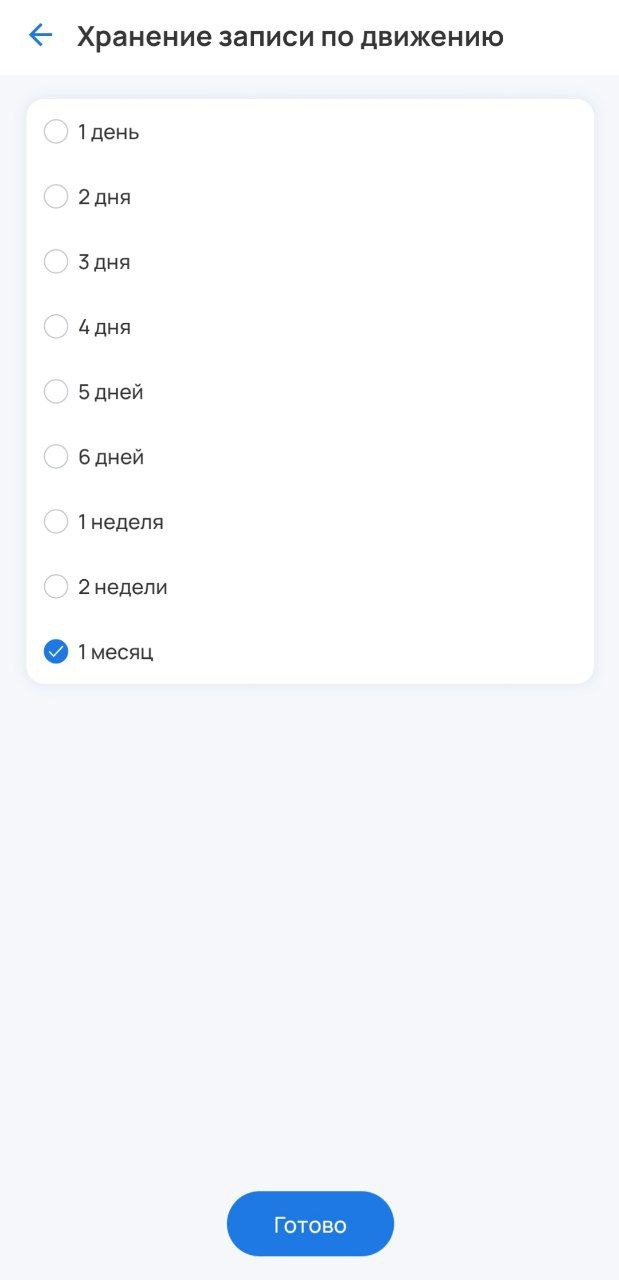Set storage to 1 неделя
This screenshot has width=619, height=1280.
56,522
